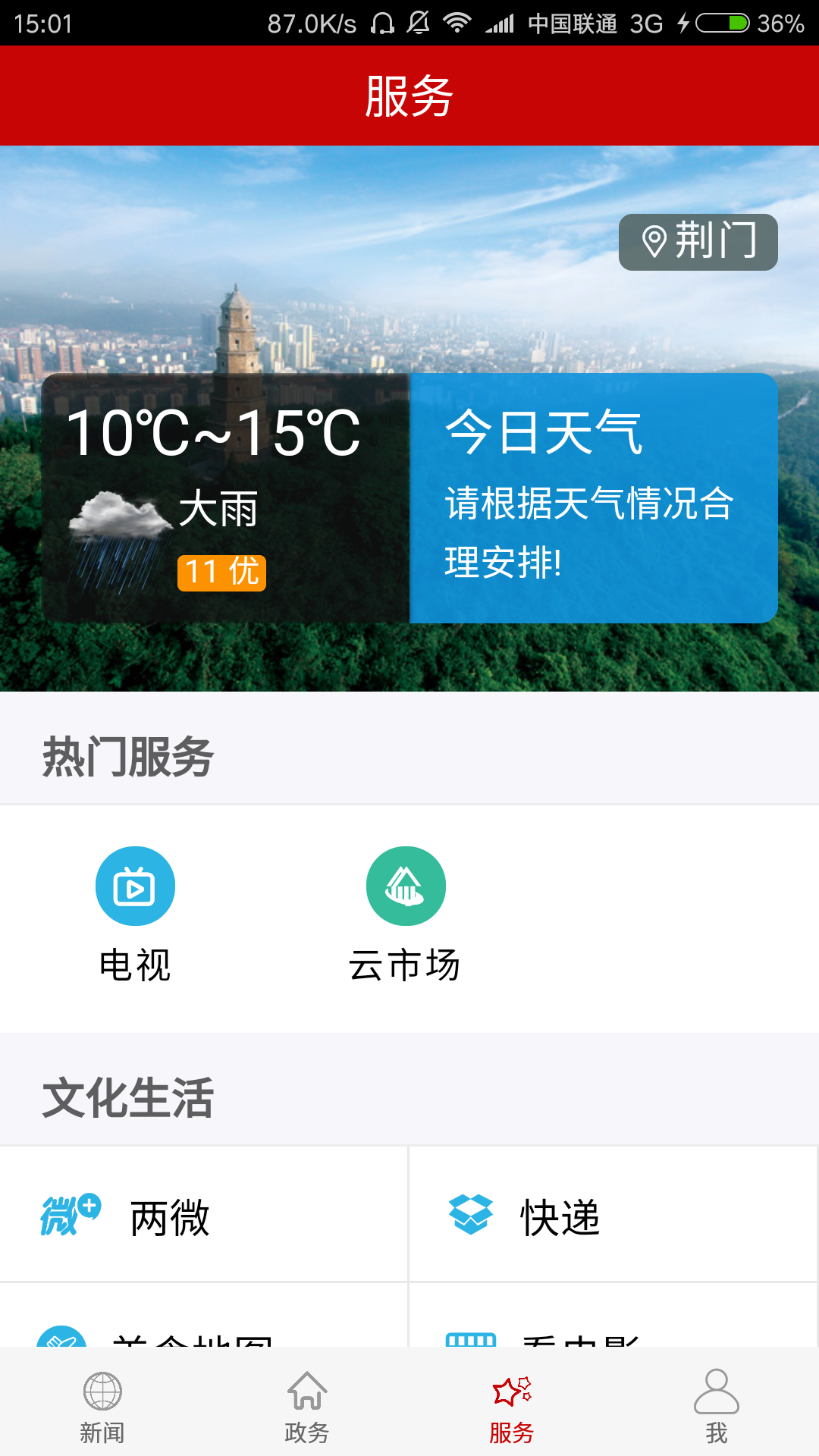819x1456 pixels.
Task: Click the 荆门 location button
Action: click(x=697, y=242)
